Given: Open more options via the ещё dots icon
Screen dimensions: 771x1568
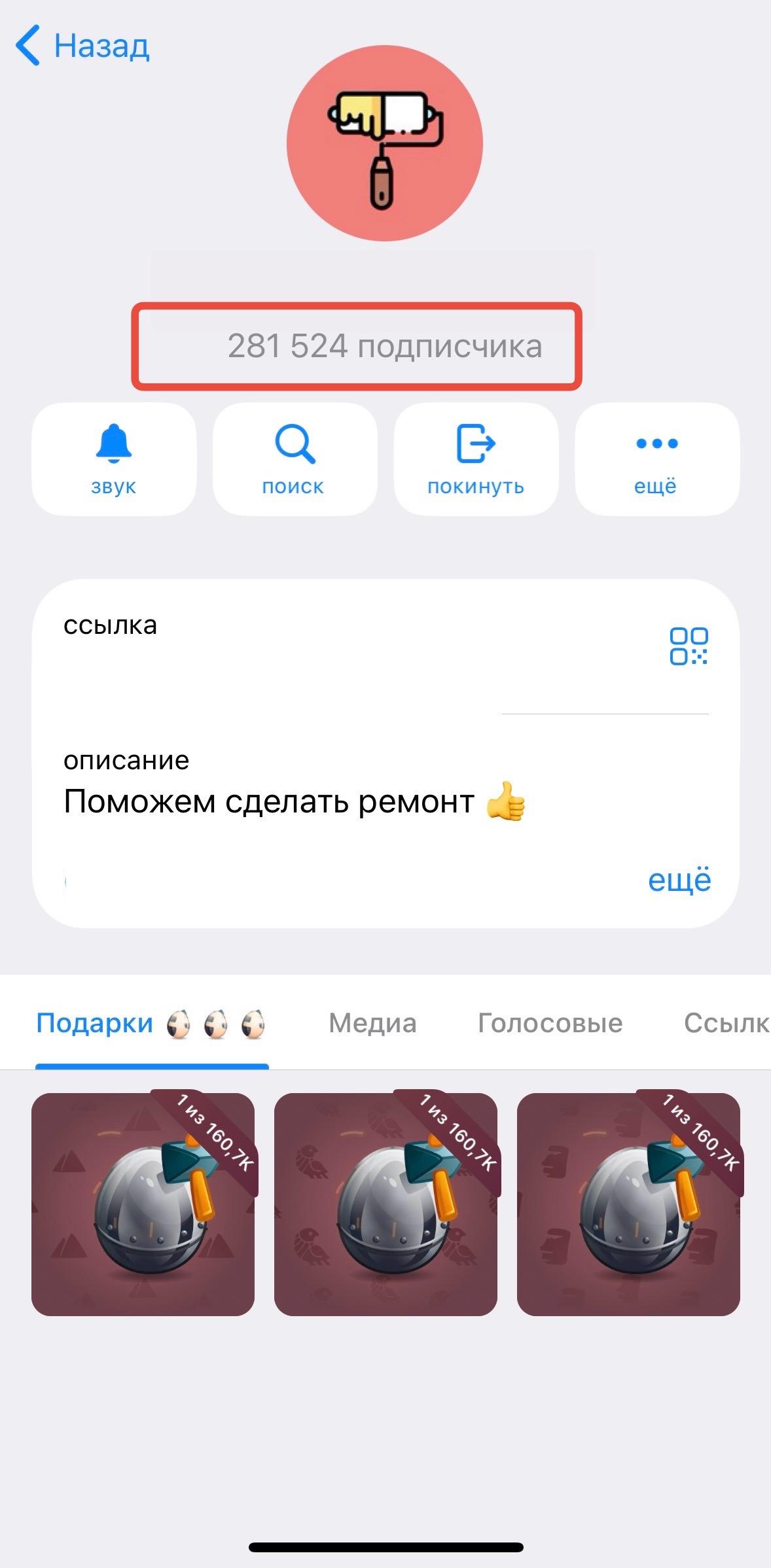Looking at the screenshot, I should 656,458.
